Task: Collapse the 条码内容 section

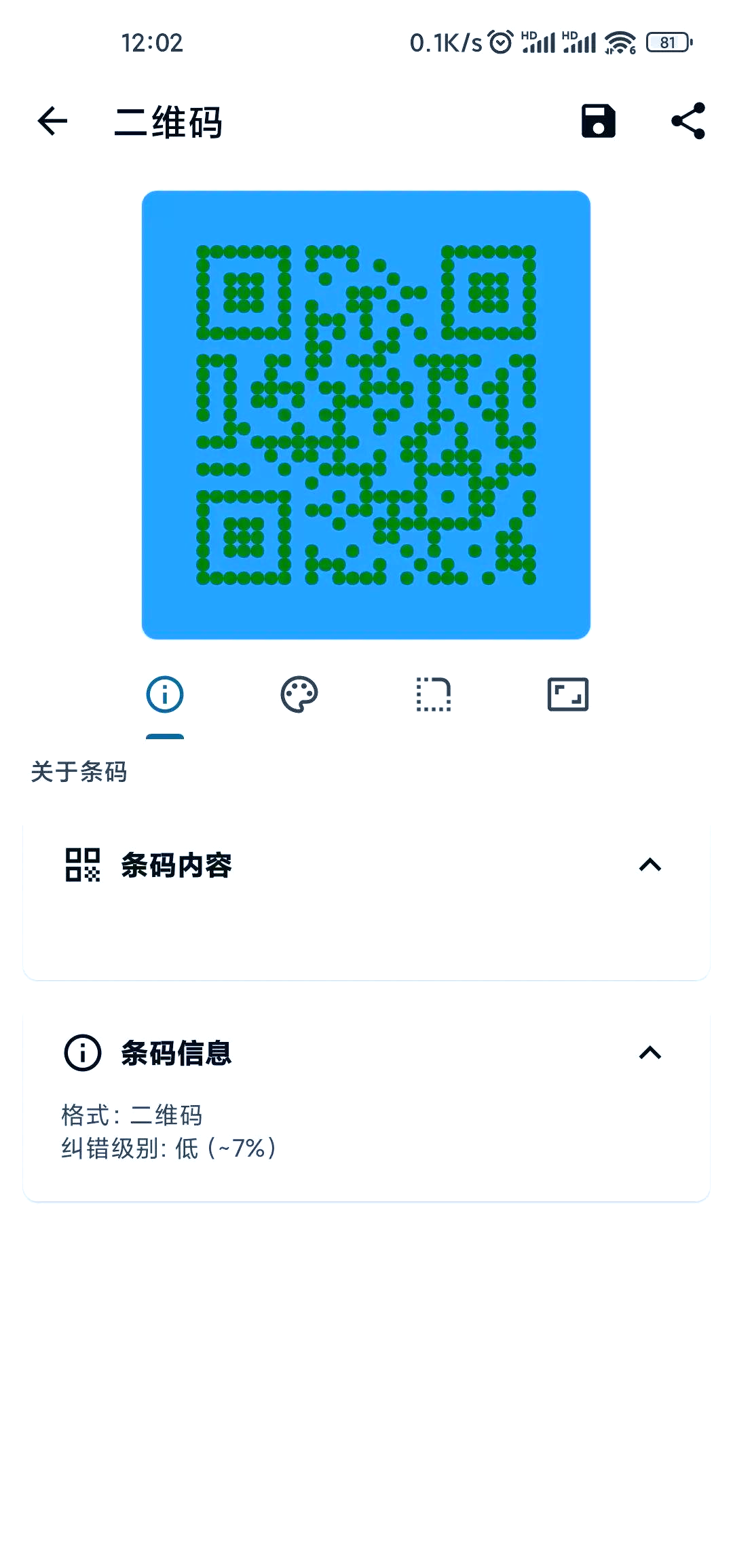Action: point(650,865)
